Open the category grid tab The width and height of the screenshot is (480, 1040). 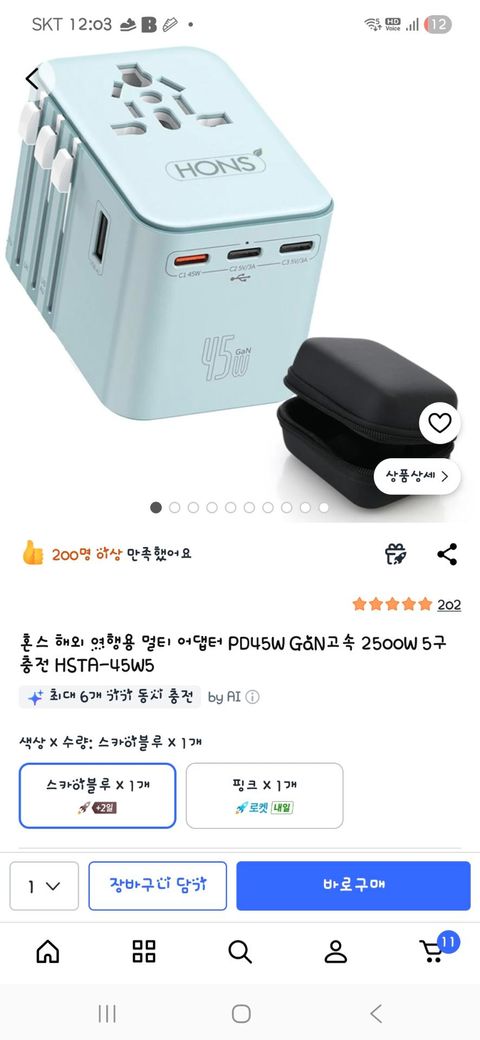click(x=144, y=952)
